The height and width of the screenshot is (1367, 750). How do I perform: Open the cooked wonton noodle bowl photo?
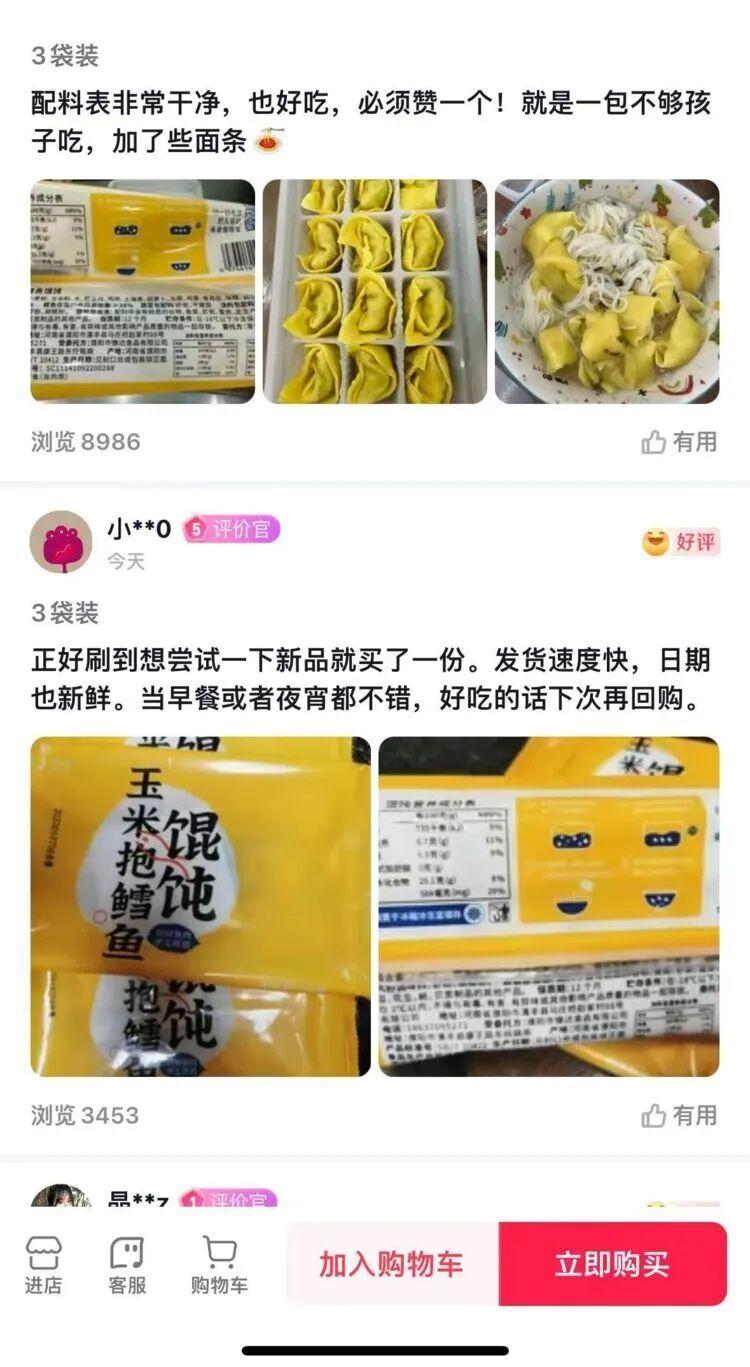[607, 291]
